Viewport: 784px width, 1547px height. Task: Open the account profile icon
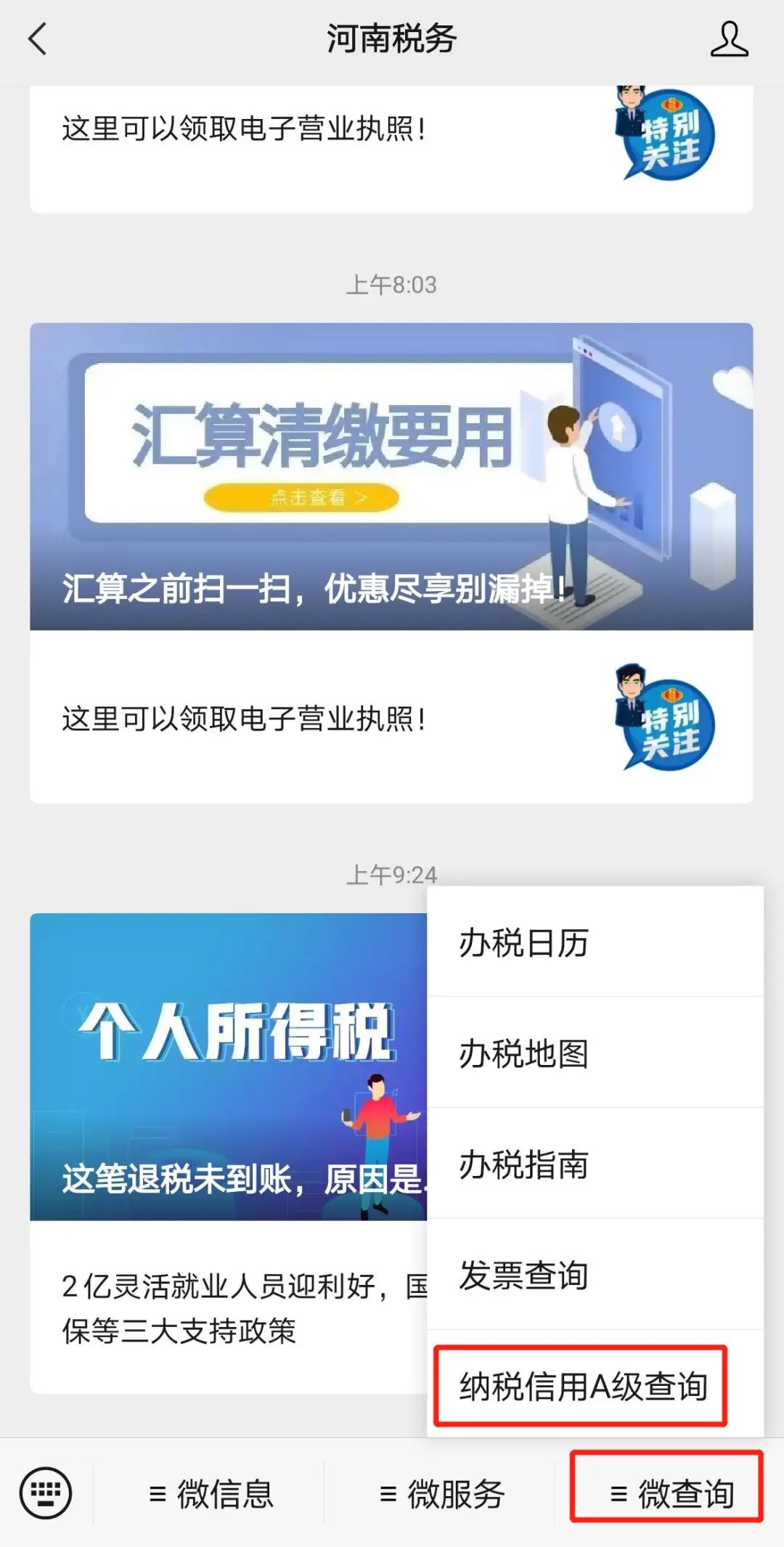(729, 38)
